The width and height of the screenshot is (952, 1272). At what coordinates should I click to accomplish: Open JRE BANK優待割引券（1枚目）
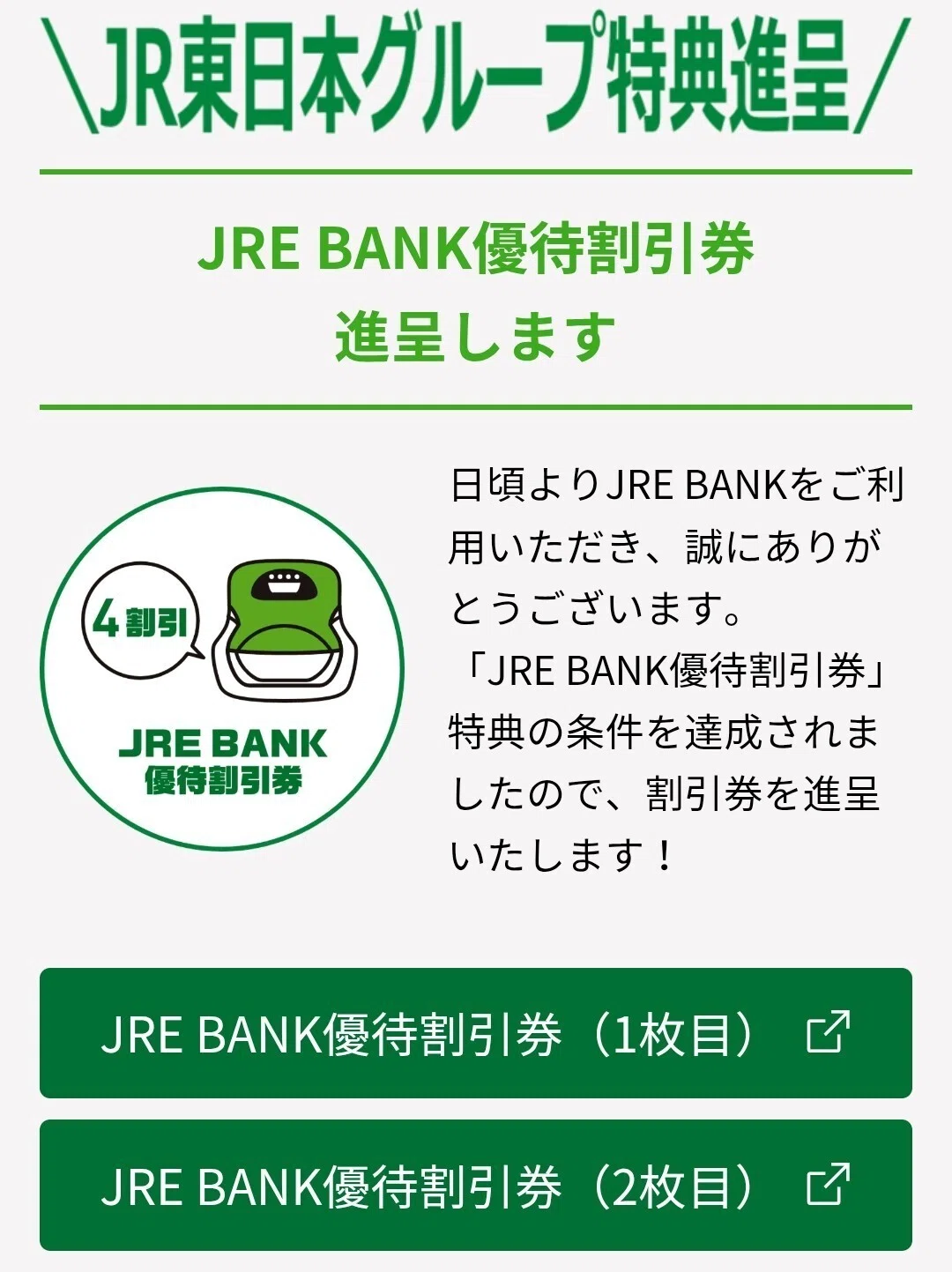tap(475, 1033)
